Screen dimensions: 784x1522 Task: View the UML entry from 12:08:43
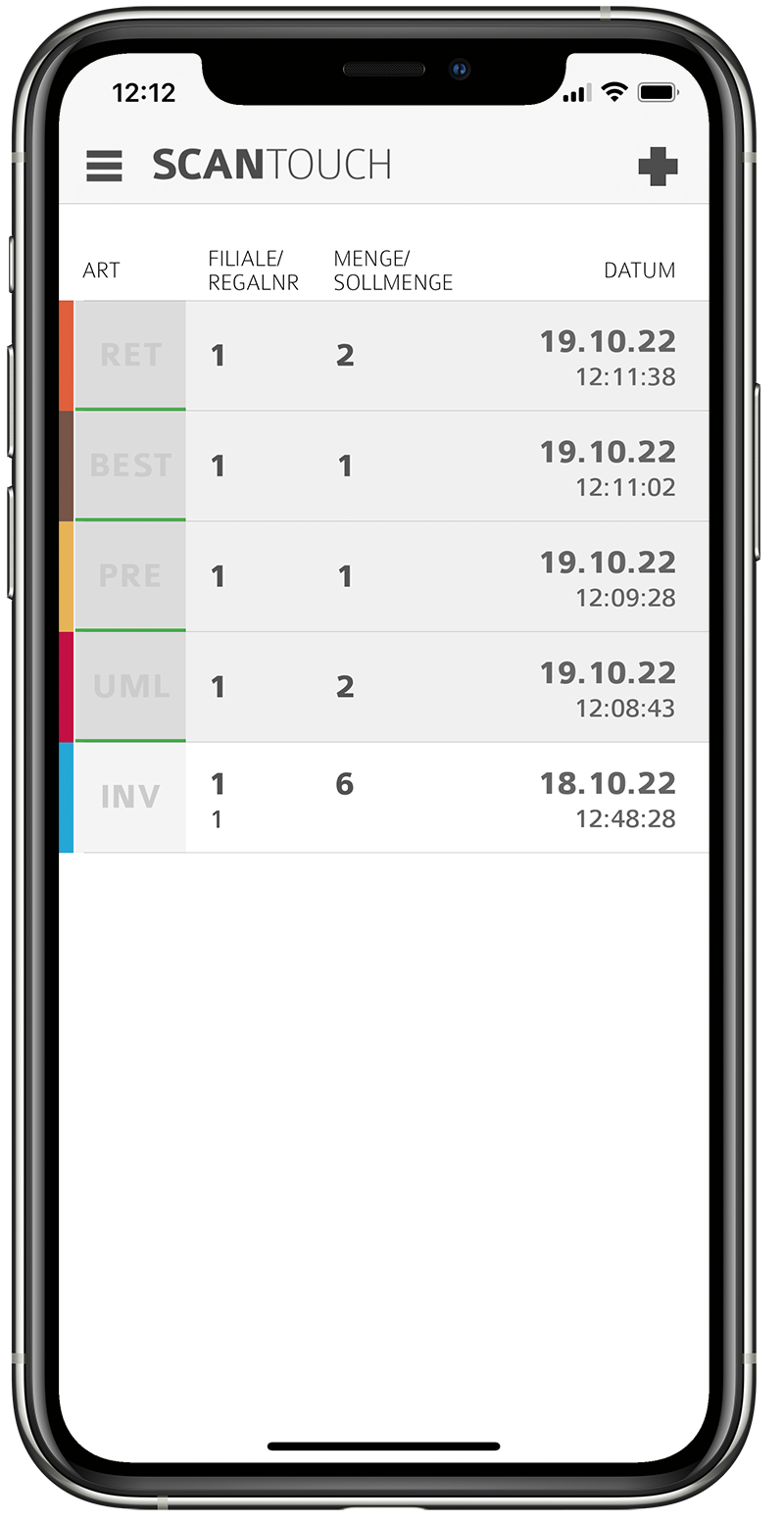[x=383, y=687]
